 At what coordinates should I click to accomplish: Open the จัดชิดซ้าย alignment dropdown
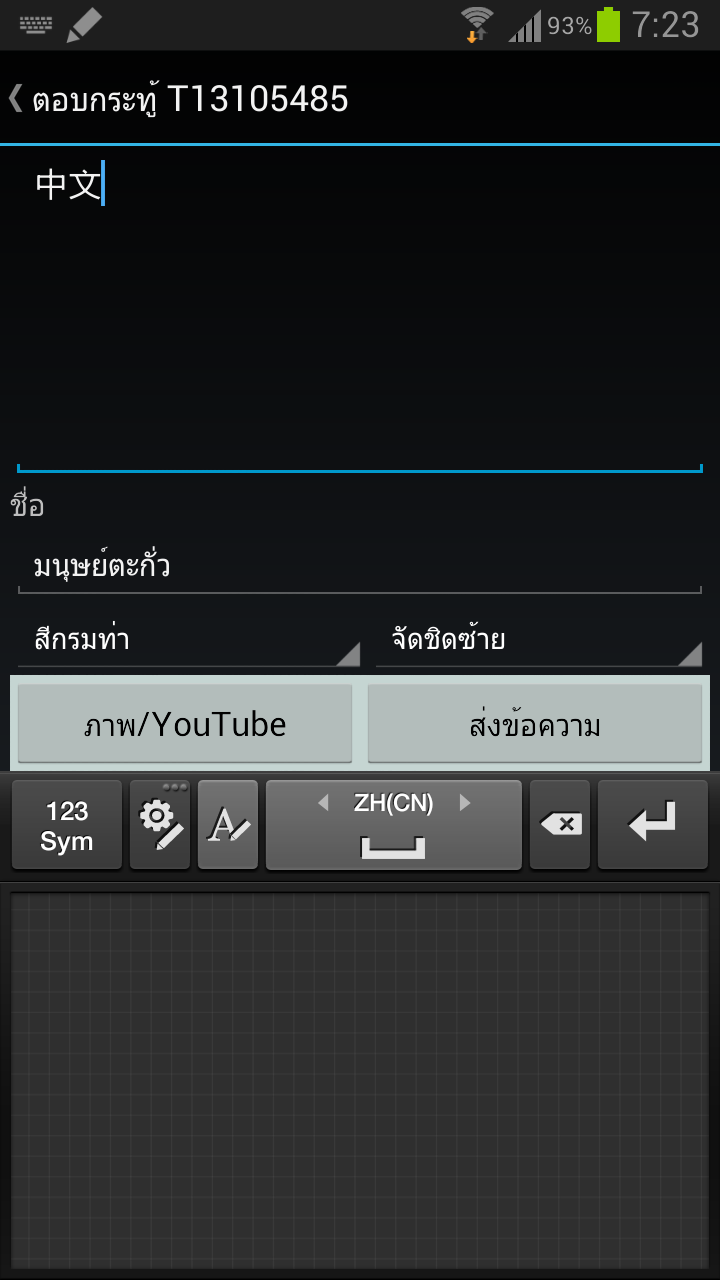pyautogui.click(x=538, y=640)
